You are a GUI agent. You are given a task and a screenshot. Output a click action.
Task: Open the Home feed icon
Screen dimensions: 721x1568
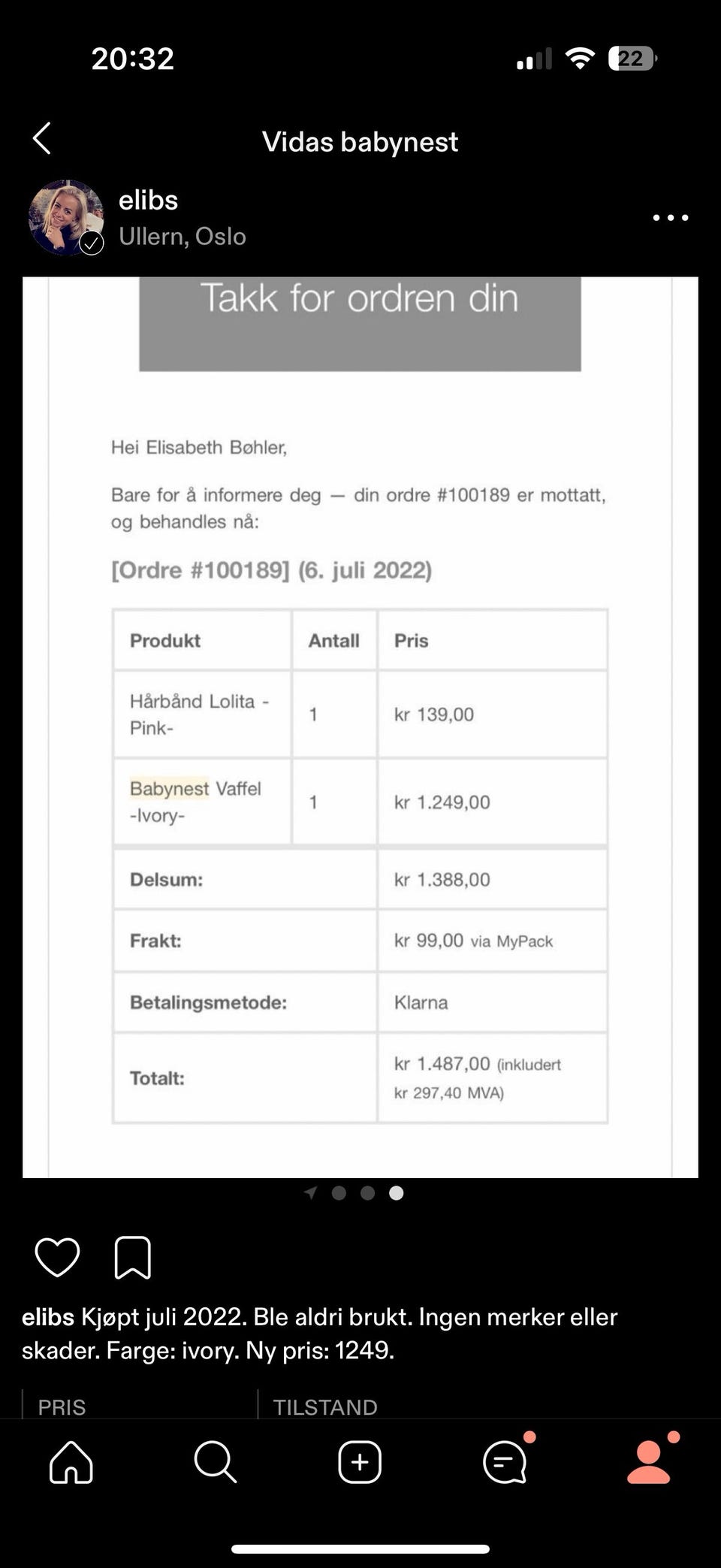click(x=71, y=1461)
